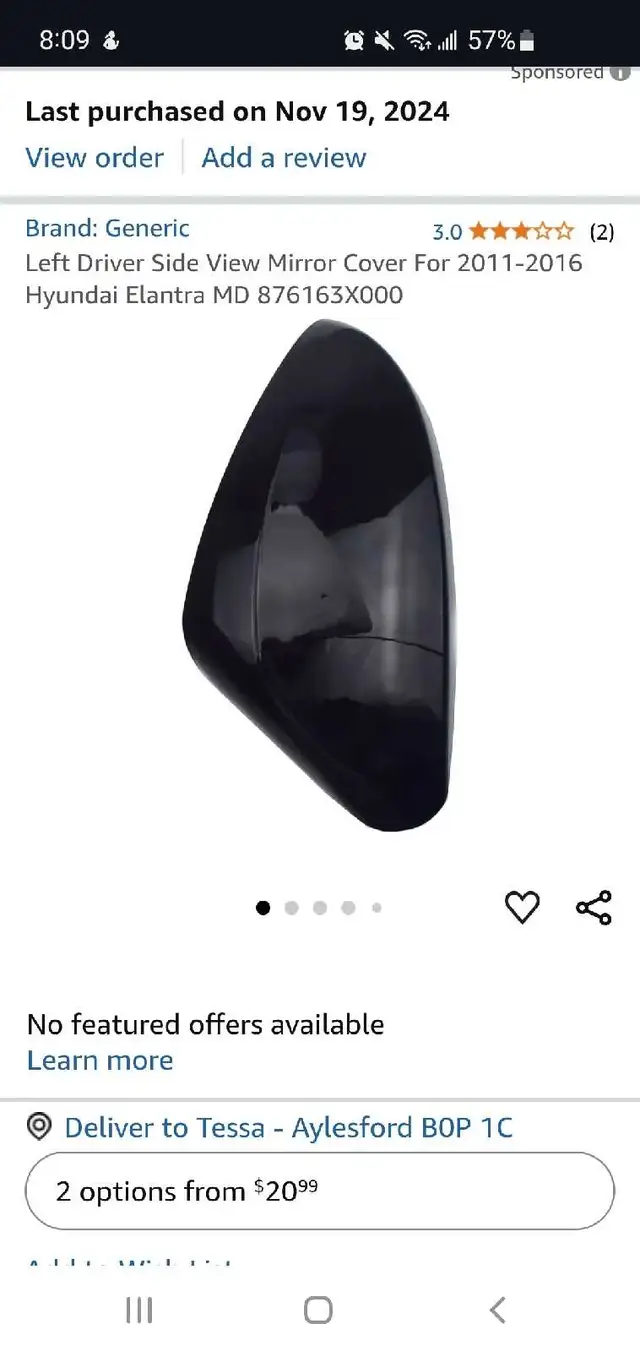Change delivery address for Tessa
The image size is (640, 1351).
288,1128
